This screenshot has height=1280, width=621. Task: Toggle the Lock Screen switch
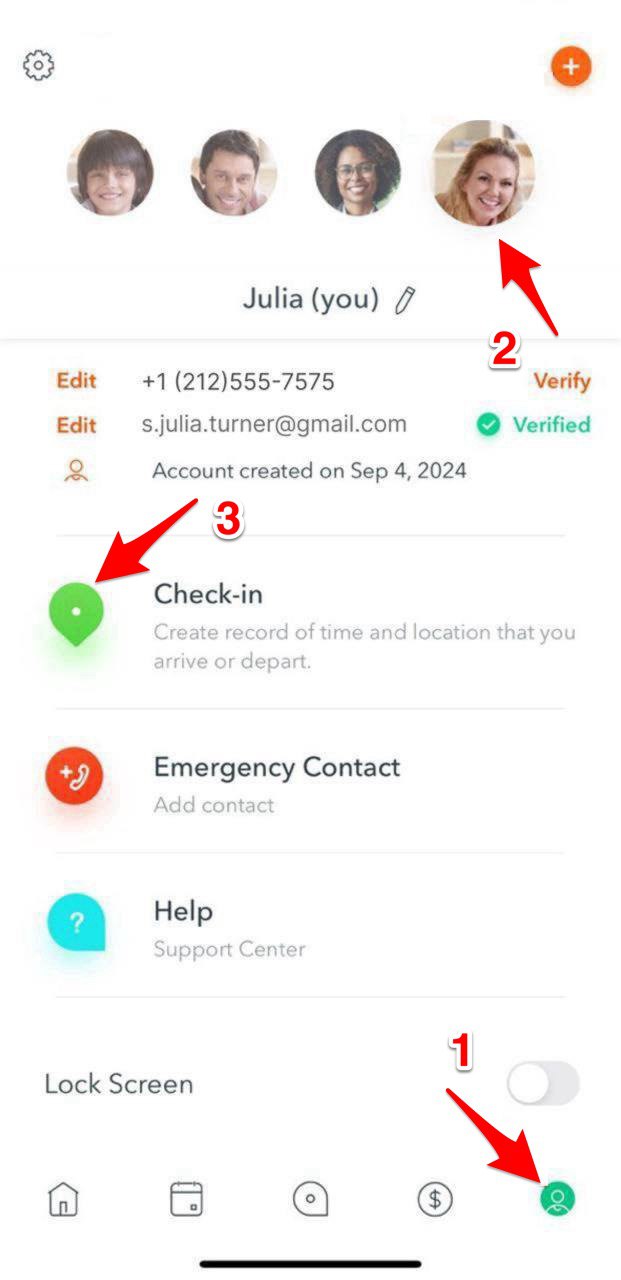click(x=543, y=1083)
